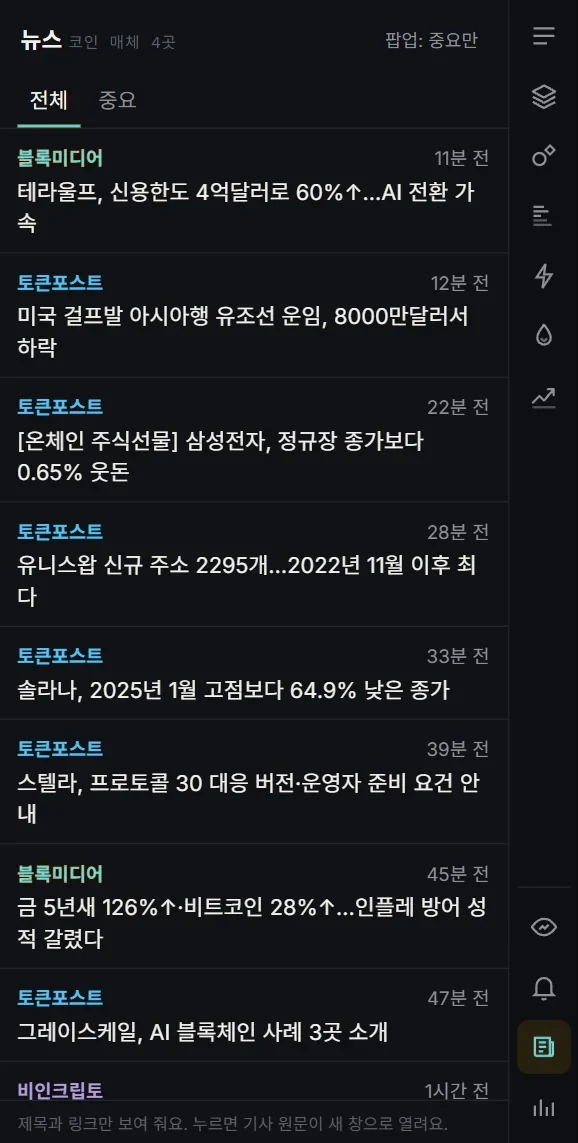578x1143 pixels.
Task: Open the 솔라나 2025년 1월 고점 article
Action: pos(254,673)
